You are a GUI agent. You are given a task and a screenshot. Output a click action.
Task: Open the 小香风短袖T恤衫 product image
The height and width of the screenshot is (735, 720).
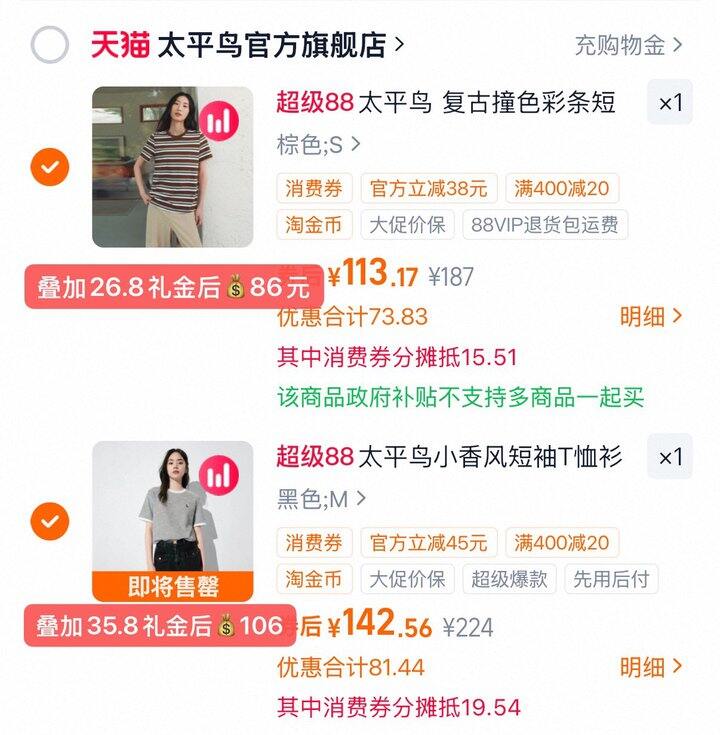tap(172, 510)
